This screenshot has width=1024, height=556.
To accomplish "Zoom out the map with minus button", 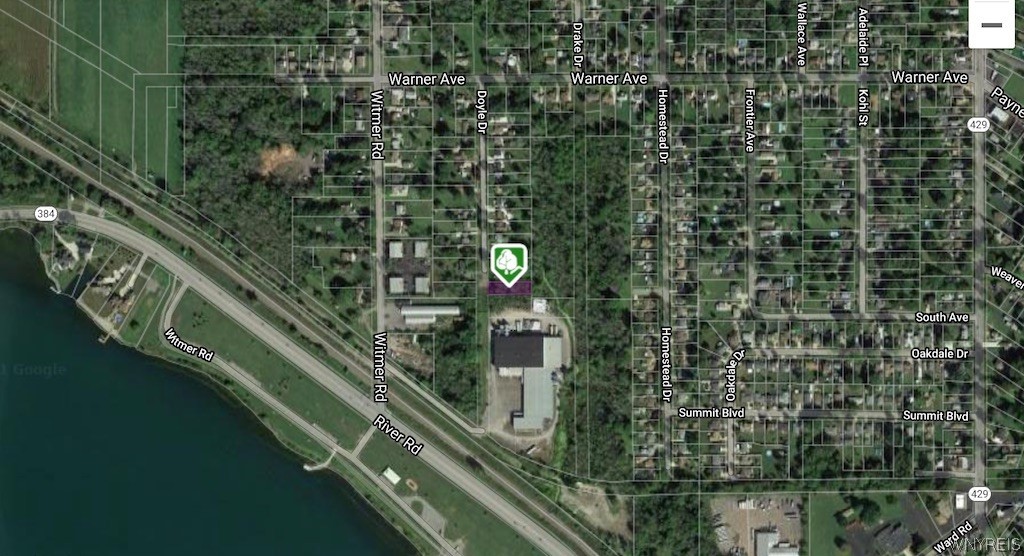I will tap(992, 24).
